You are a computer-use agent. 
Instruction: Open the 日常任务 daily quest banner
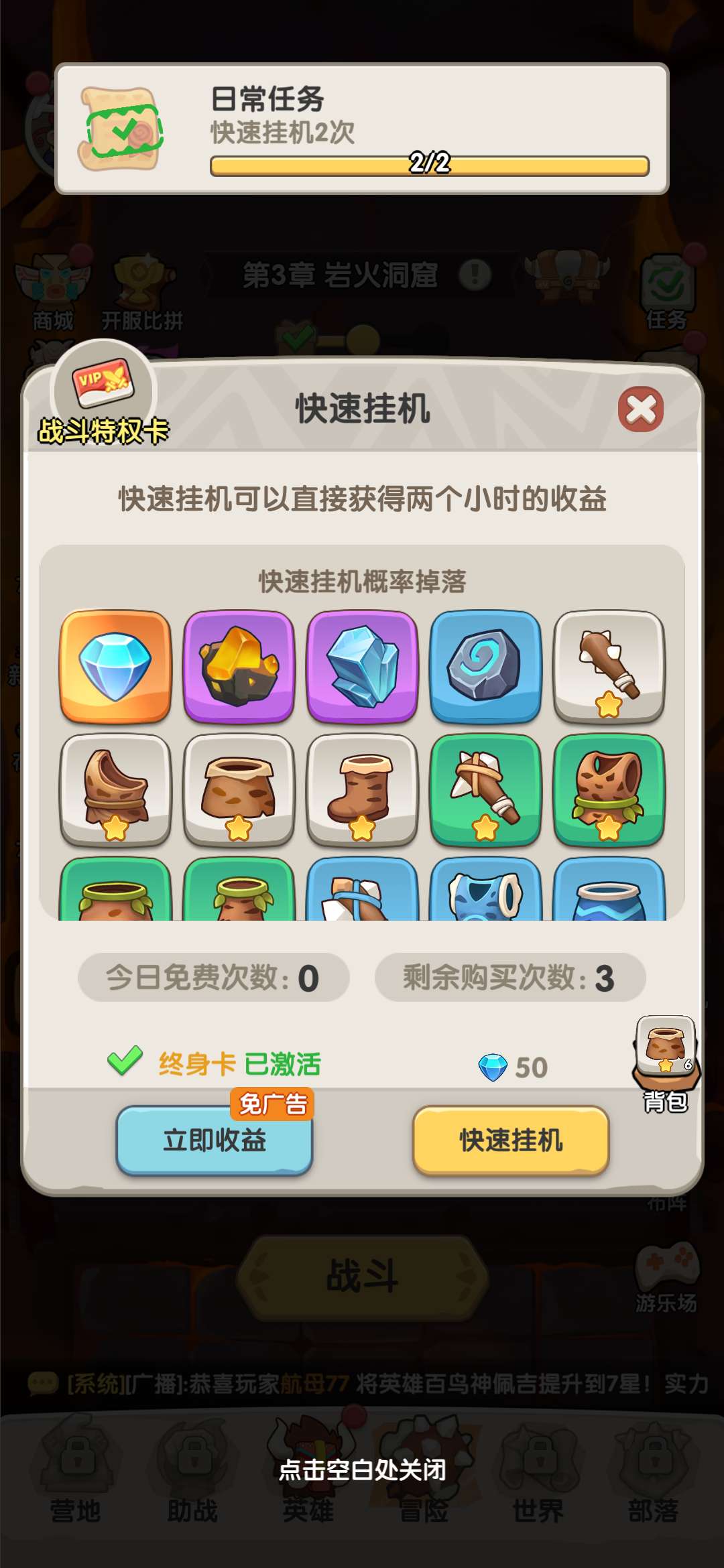[362, 129]
